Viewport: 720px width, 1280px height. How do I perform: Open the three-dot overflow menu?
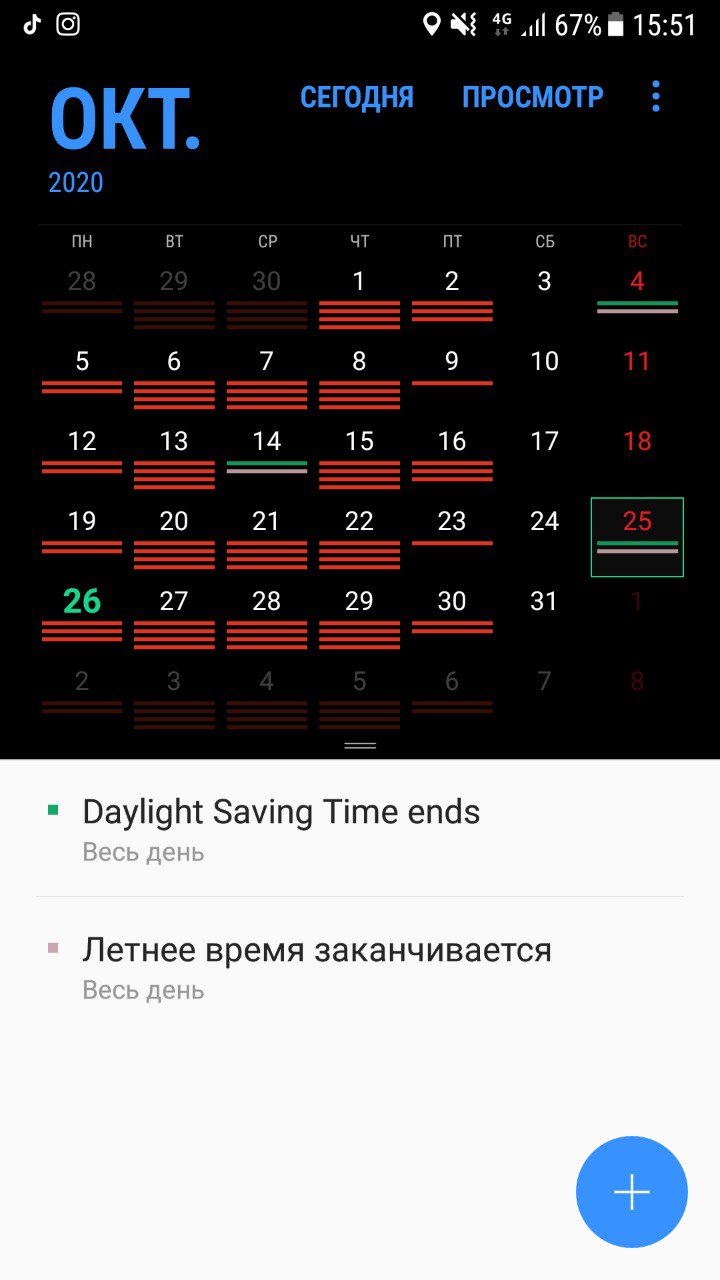tap(656, 97)
